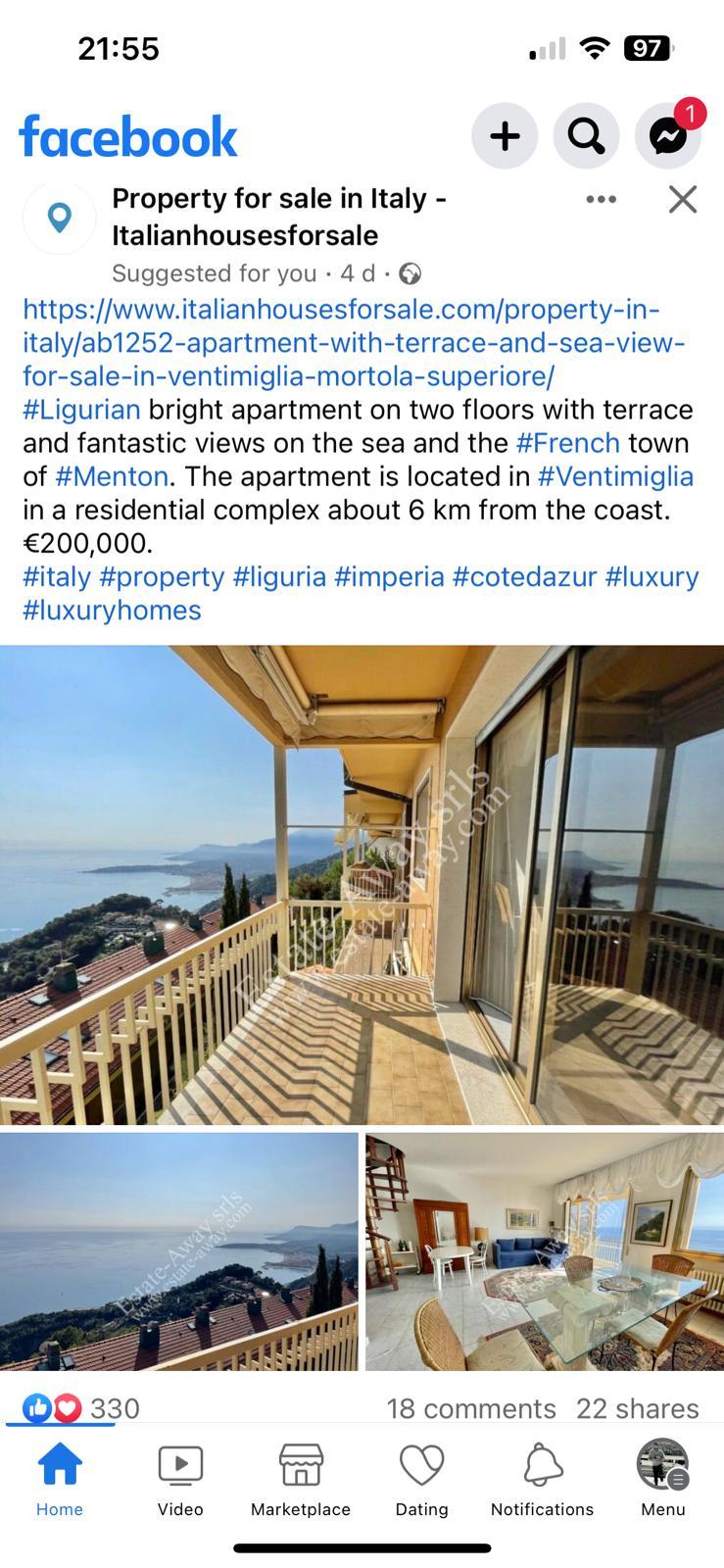Image resolution: width=724 pixels, height=1568 pixels.
Task: Open the #Ligurian hashtag
Action: (x=81, y=410)
